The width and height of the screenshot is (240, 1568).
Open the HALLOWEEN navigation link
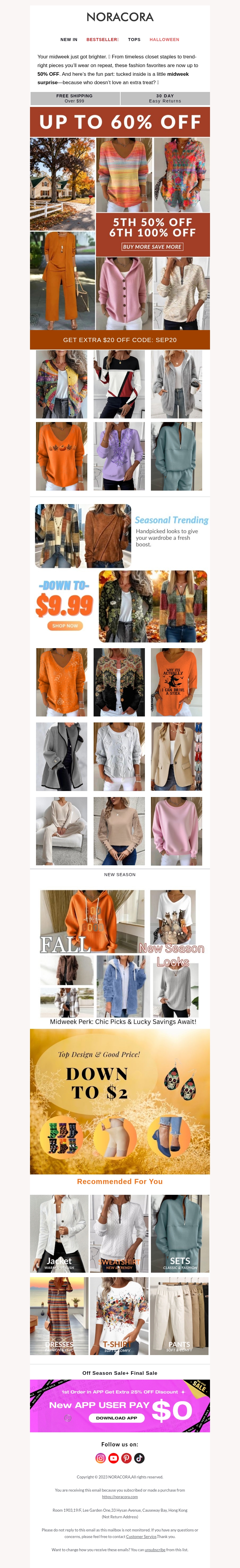tap(164, 40)
